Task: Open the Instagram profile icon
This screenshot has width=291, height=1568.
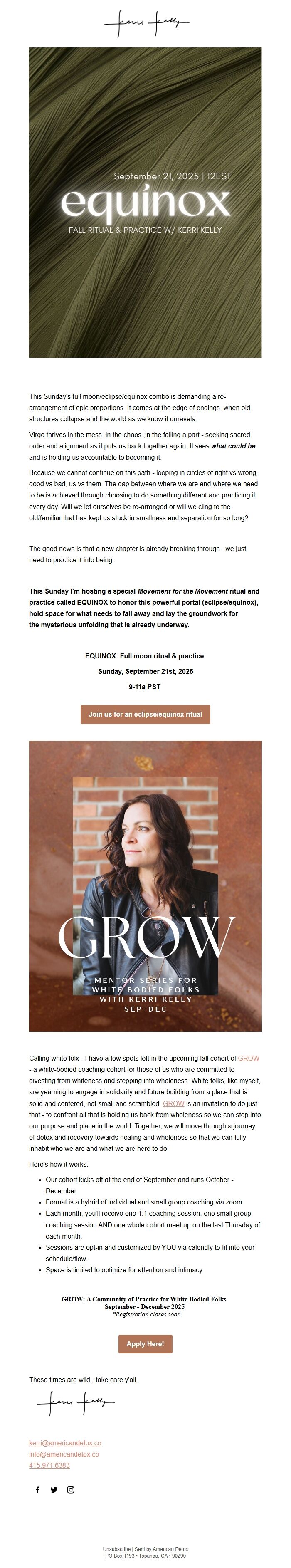Action: click(71, 1489)
